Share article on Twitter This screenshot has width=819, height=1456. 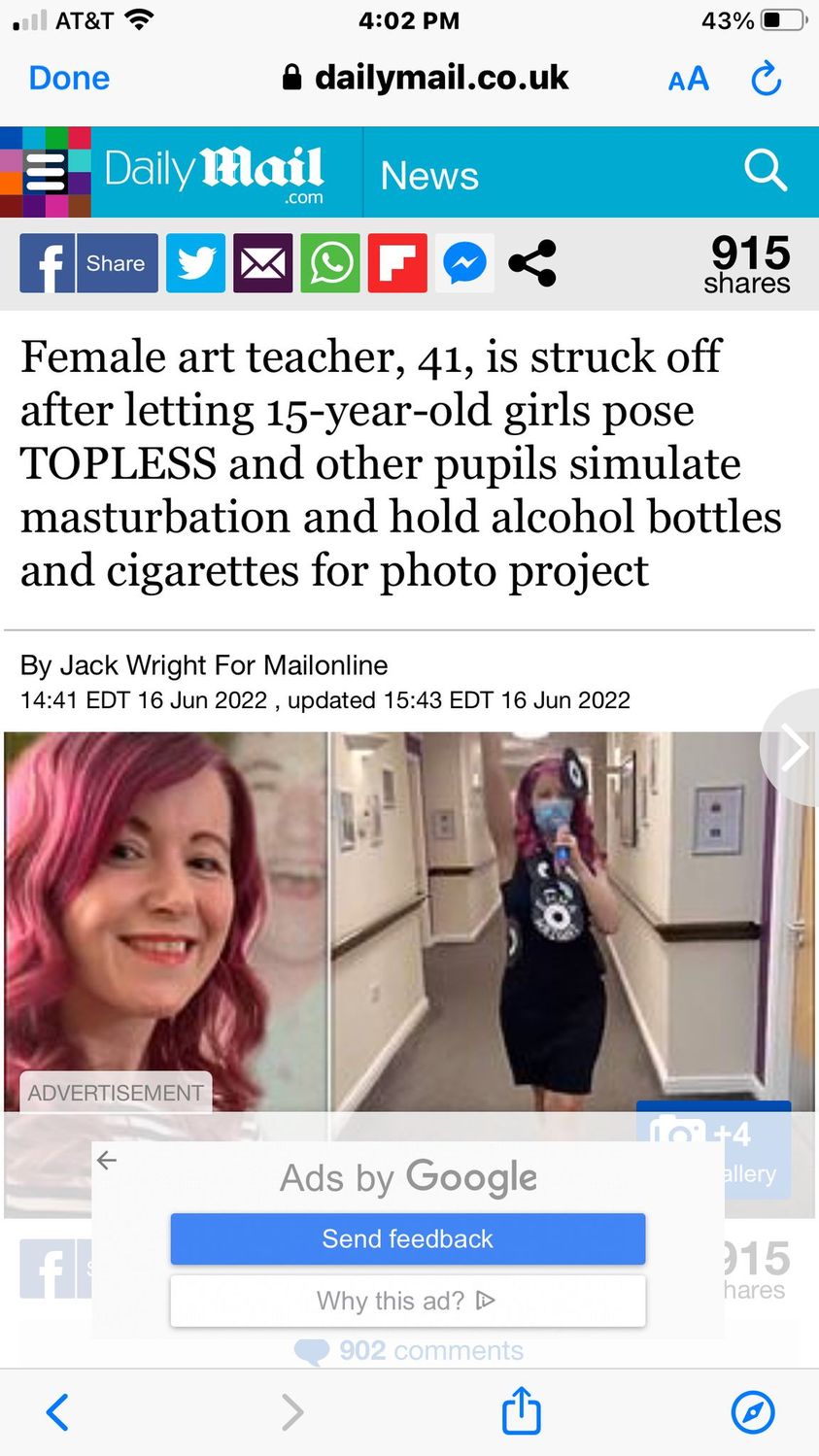coord(195,263)
